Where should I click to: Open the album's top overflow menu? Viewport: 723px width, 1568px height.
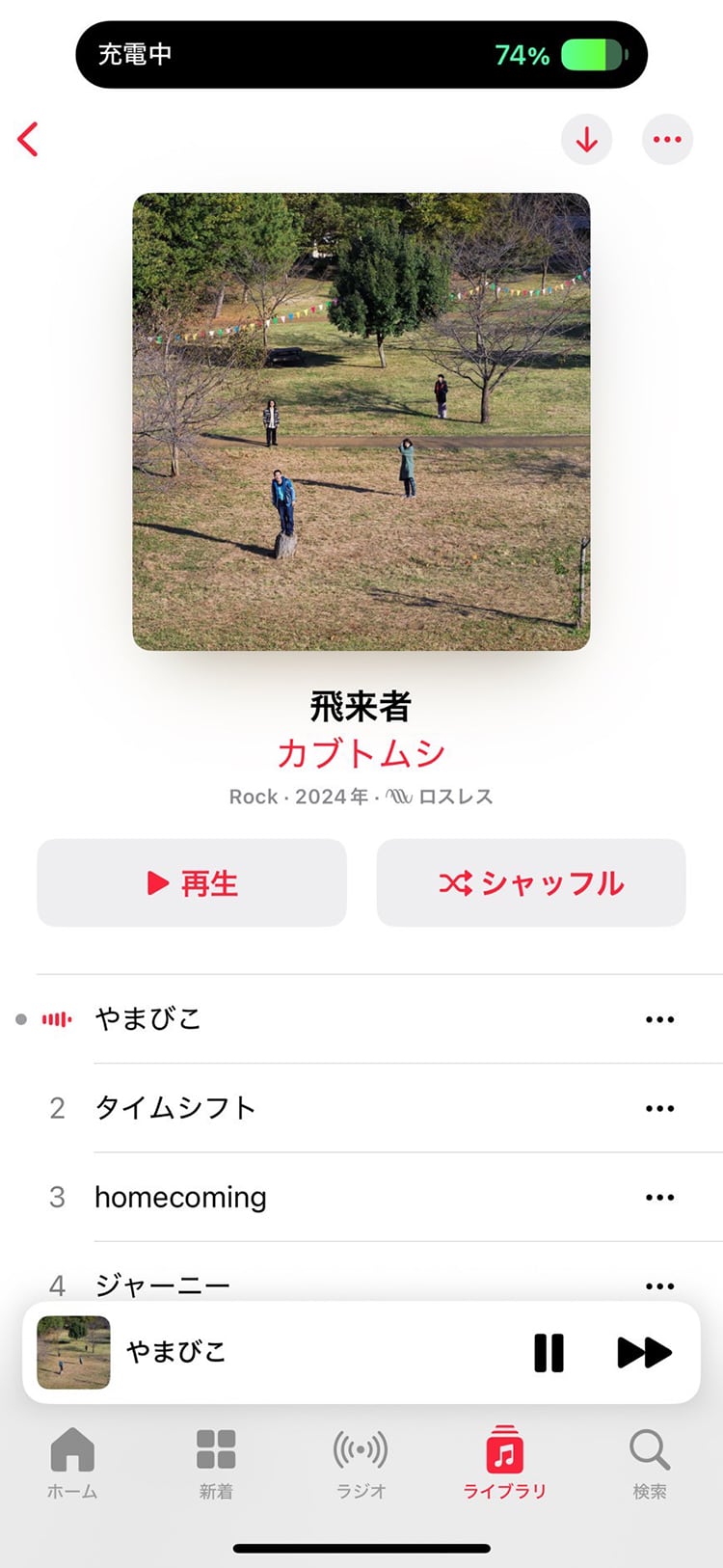667,140
